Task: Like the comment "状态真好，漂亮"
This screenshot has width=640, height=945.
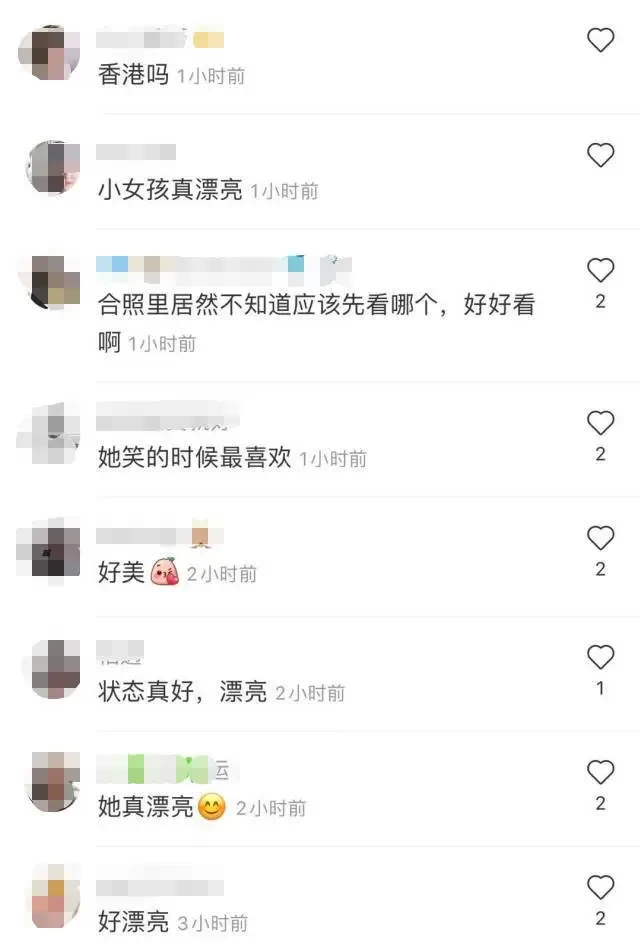Action: point(600,656)
